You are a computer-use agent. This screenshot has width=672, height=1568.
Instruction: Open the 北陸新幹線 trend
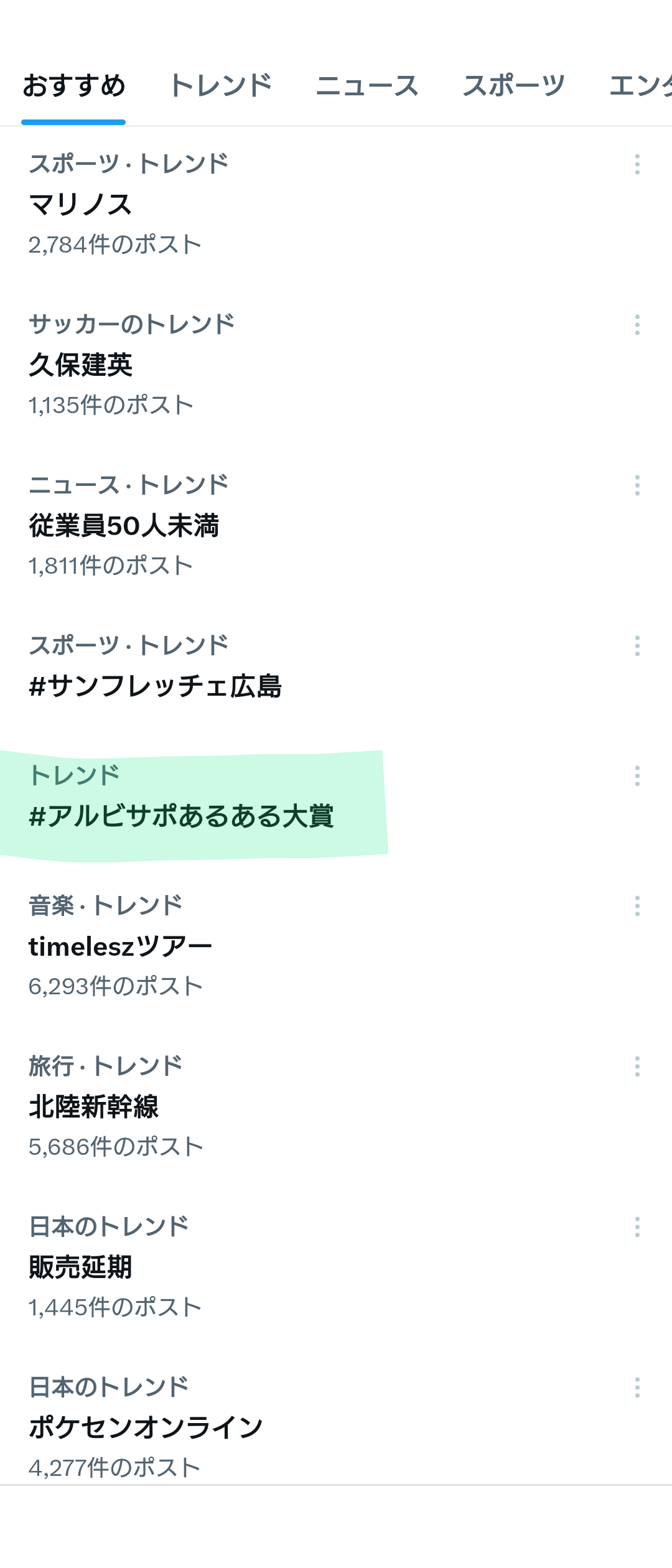click(x=94, y=1106)
